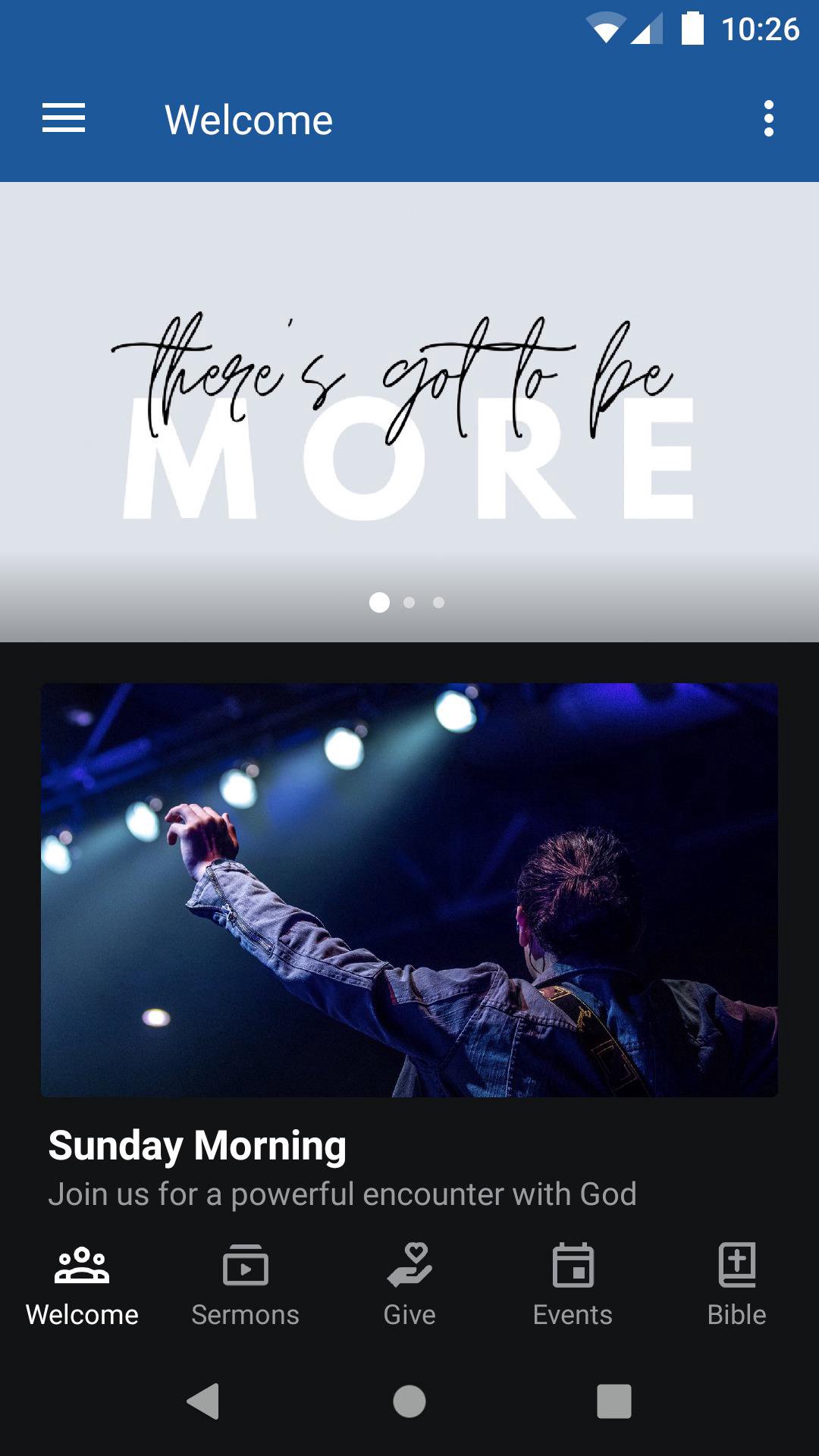Go back using the system back button
Image resolution: width=819 pixels, height=1456 pixels.
[203, 1401]
